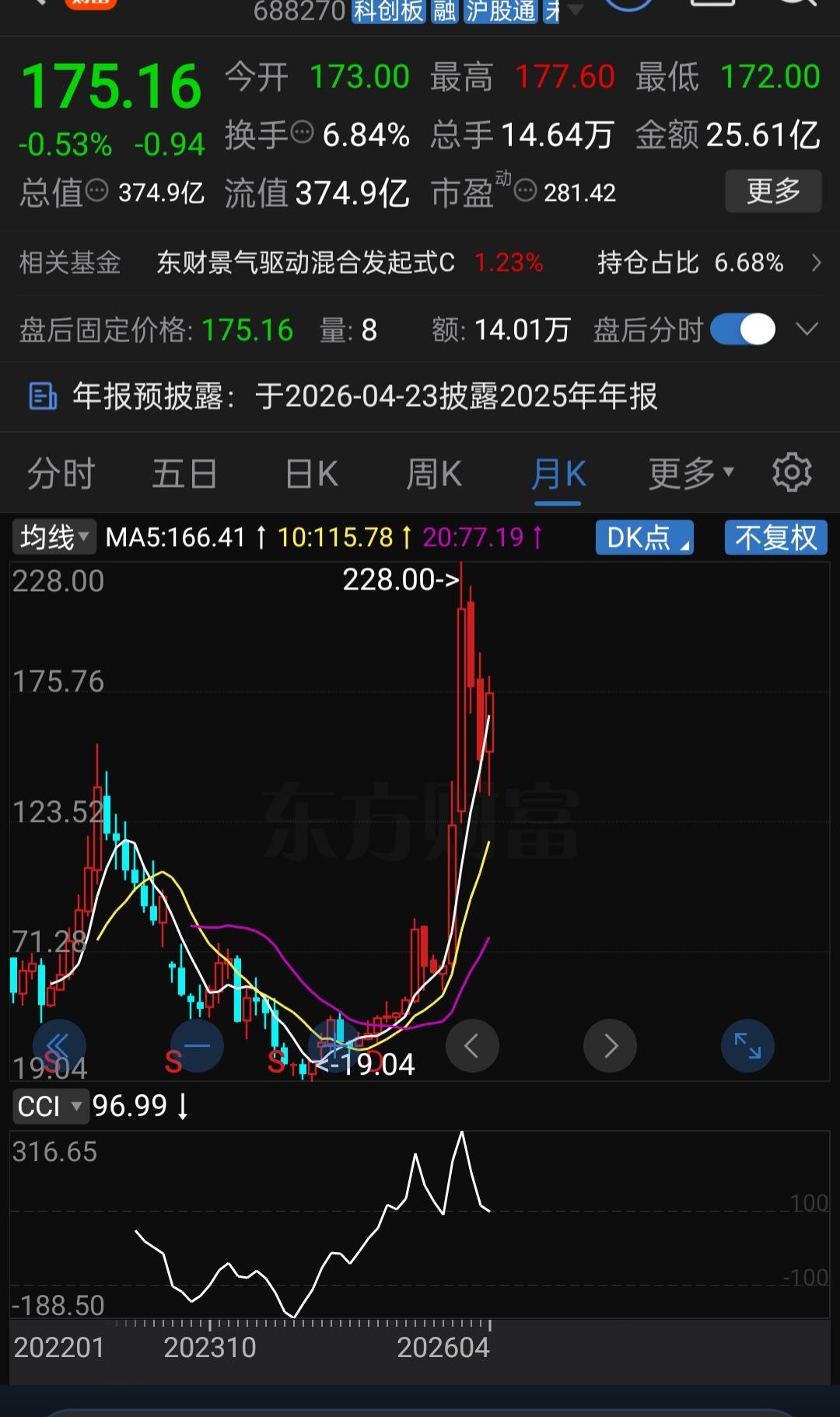Open fund 东财景气驱动混合发起式C
The image size is (840, 1417).
point(311,263)
